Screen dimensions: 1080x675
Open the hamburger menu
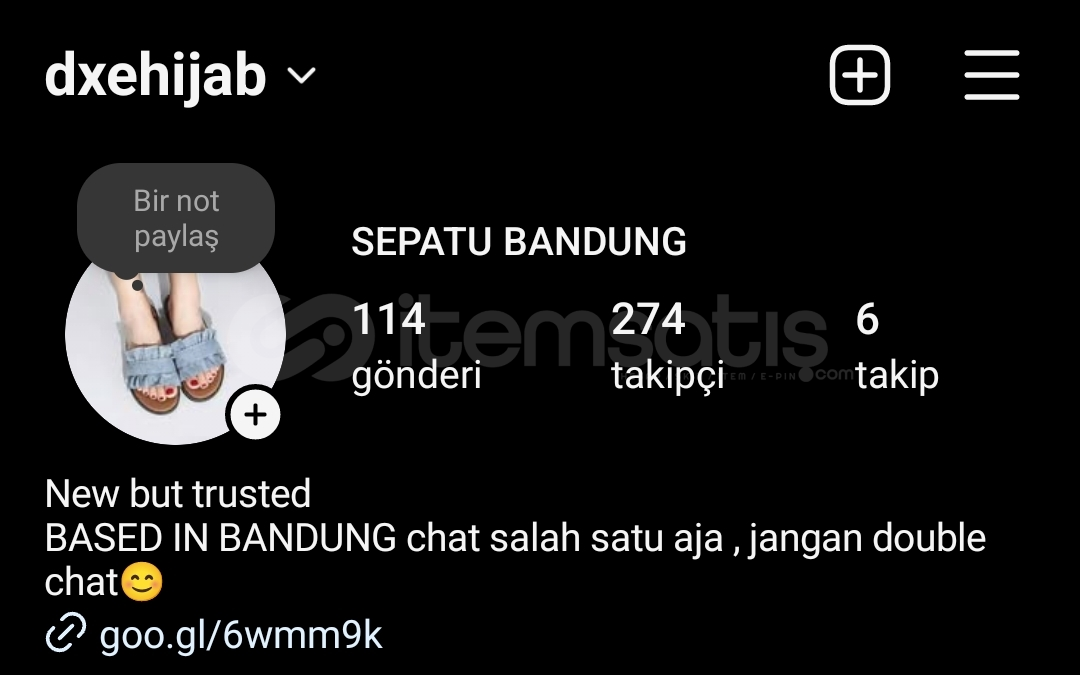coord(991,75)
